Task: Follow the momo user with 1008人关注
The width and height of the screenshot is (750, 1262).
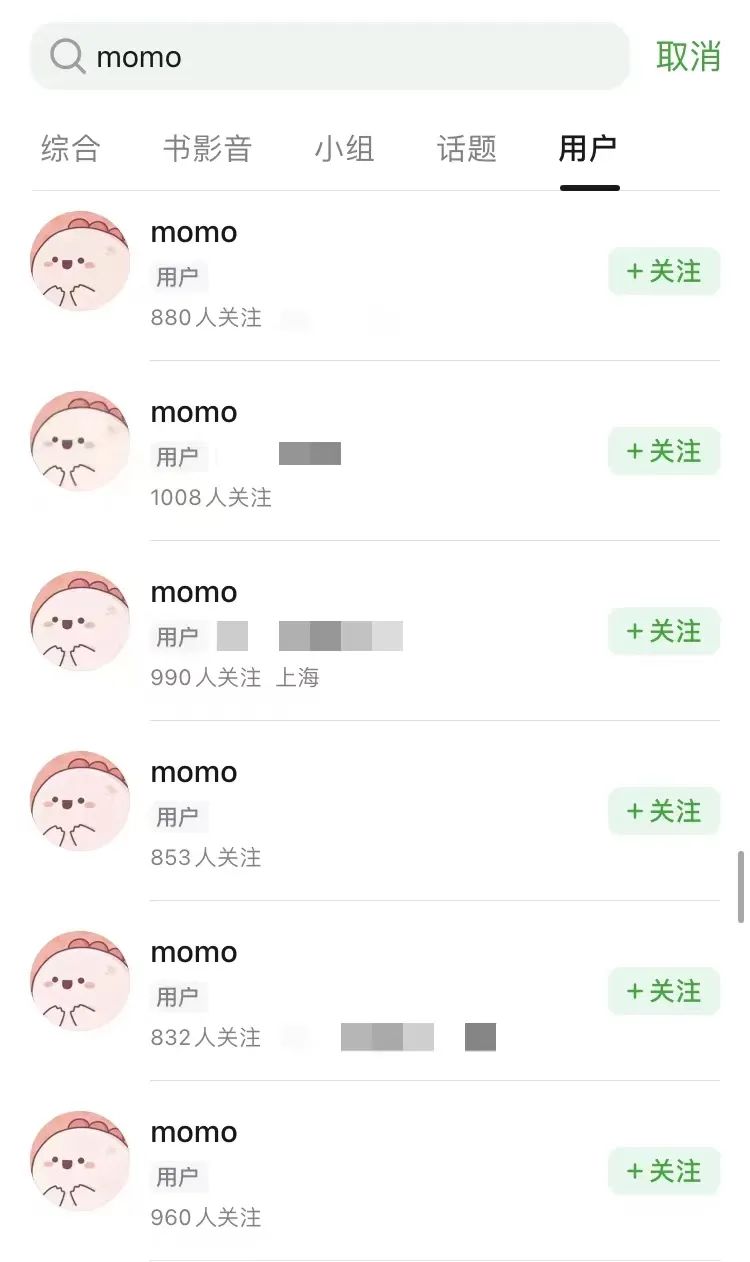Action: point(664,451)
